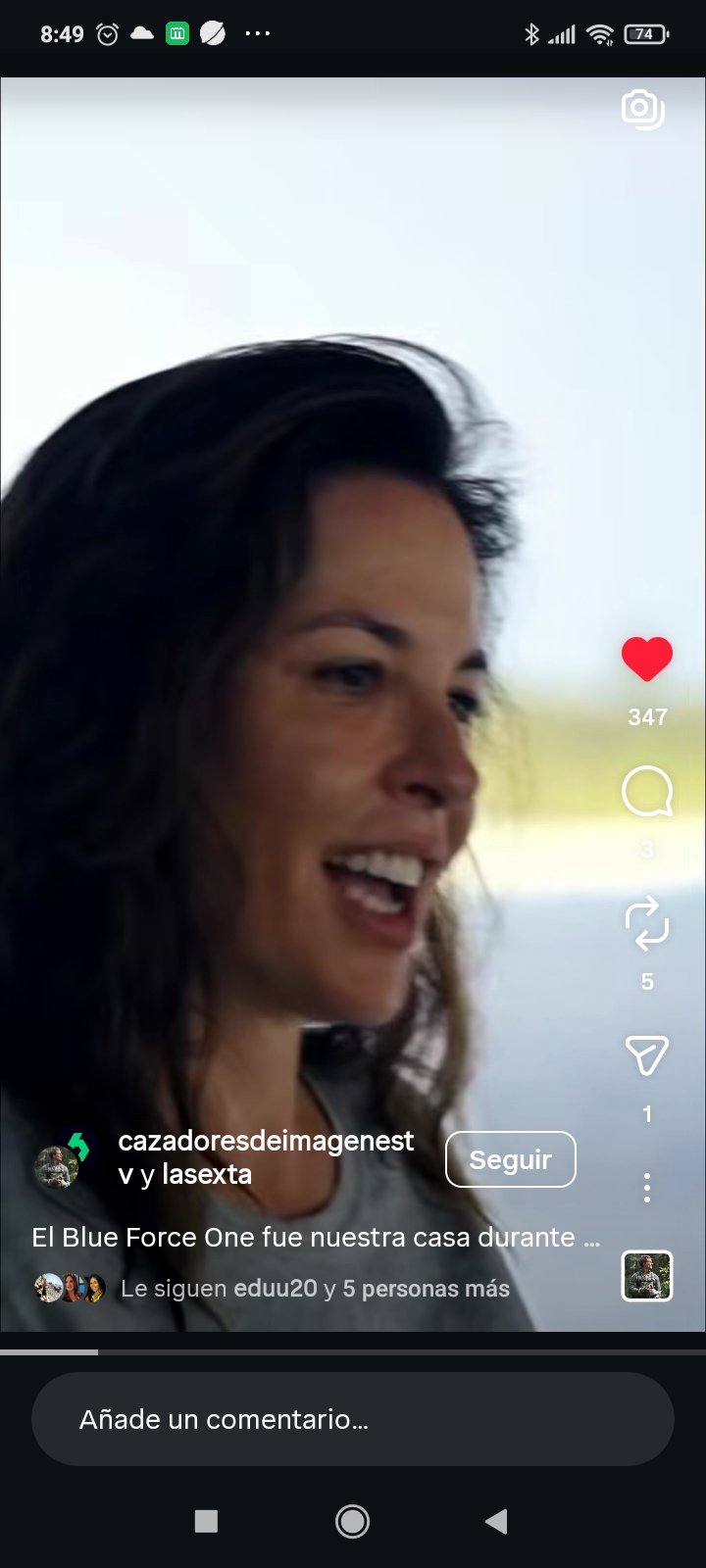Open the comments bubble
Image resolution: width=706 pixels, height=1568 pixels.
coord(647,792)
